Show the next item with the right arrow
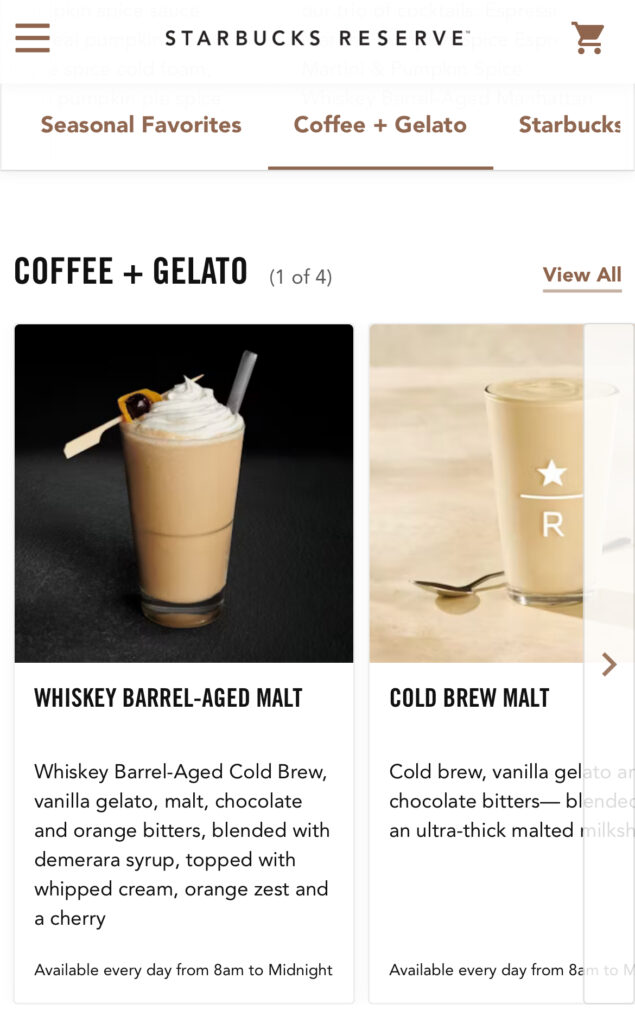 click(609, 665)
